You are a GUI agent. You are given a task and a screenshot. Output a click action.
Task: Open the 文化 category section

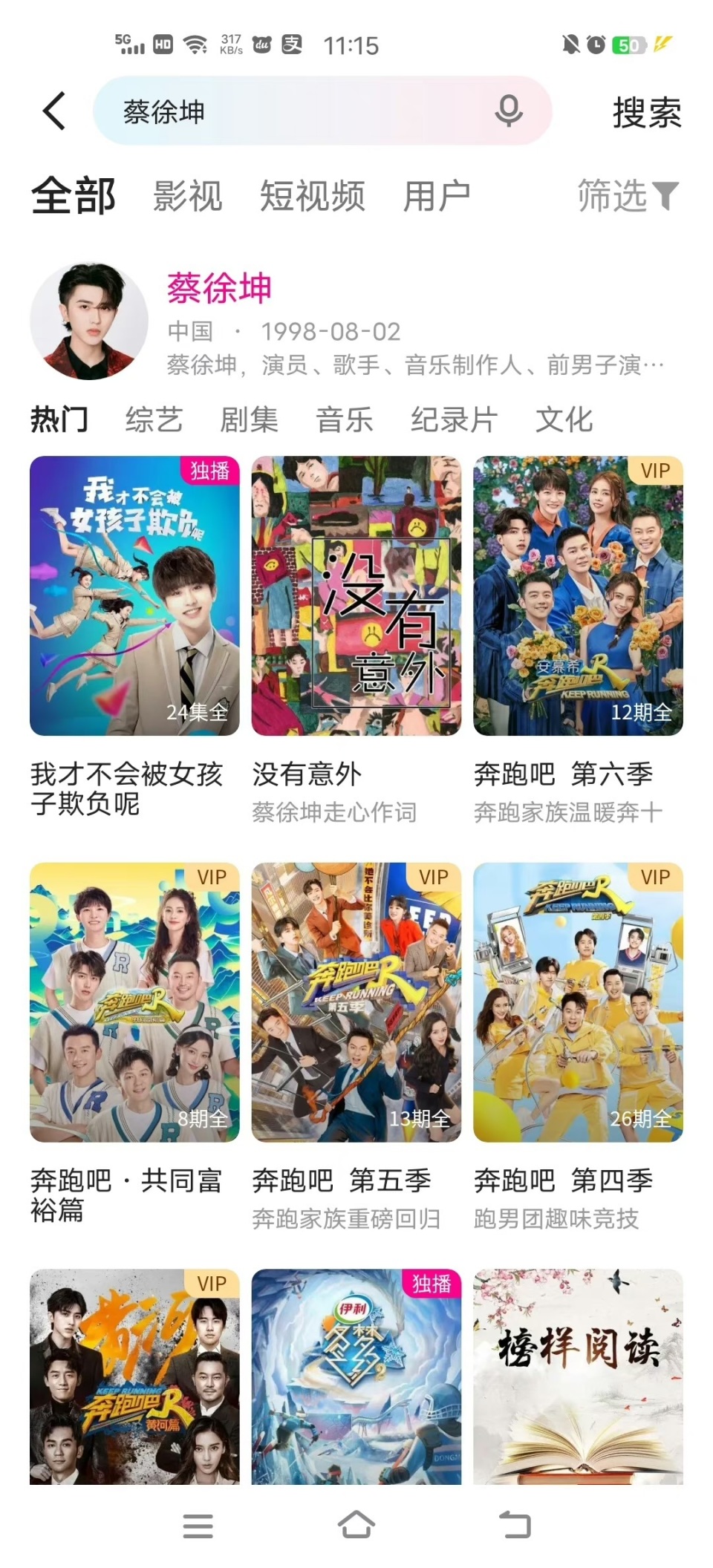562,419
